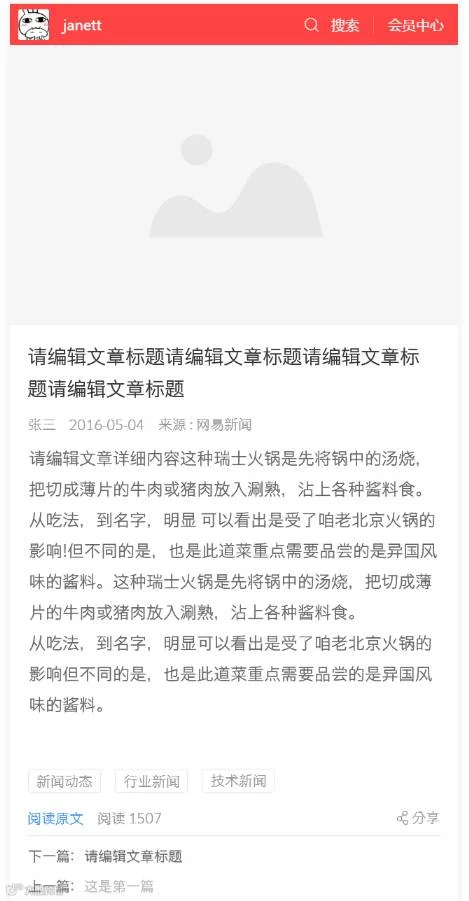
Task: Go to 会员中心 member center
Action: click(415, 25)
